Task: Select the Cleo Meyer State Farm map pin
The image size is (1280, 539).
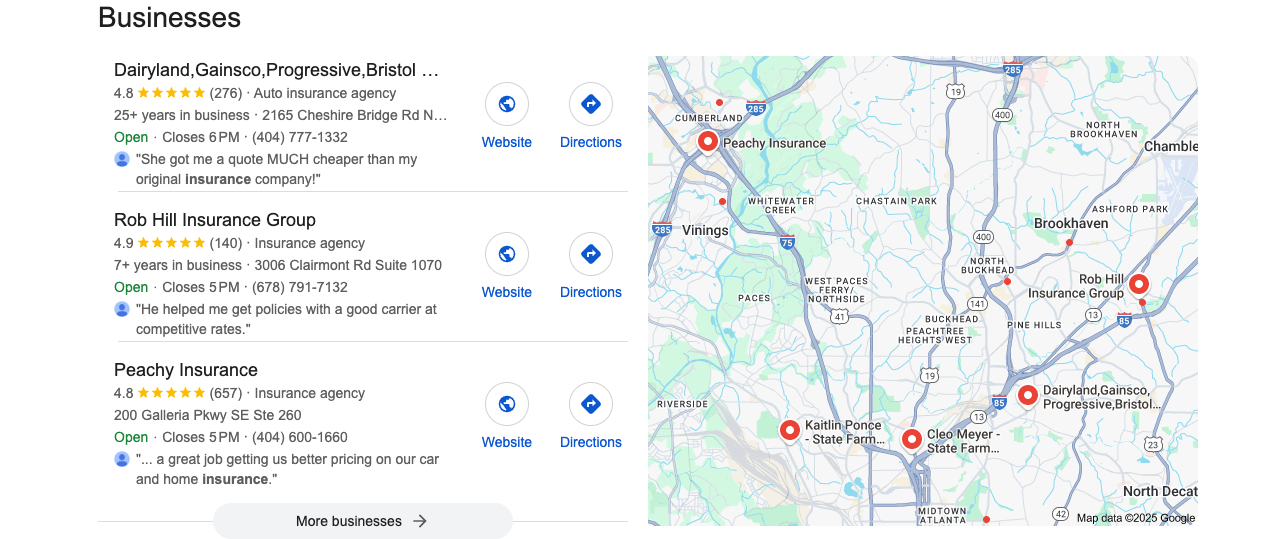Action: tap(911, 438)
